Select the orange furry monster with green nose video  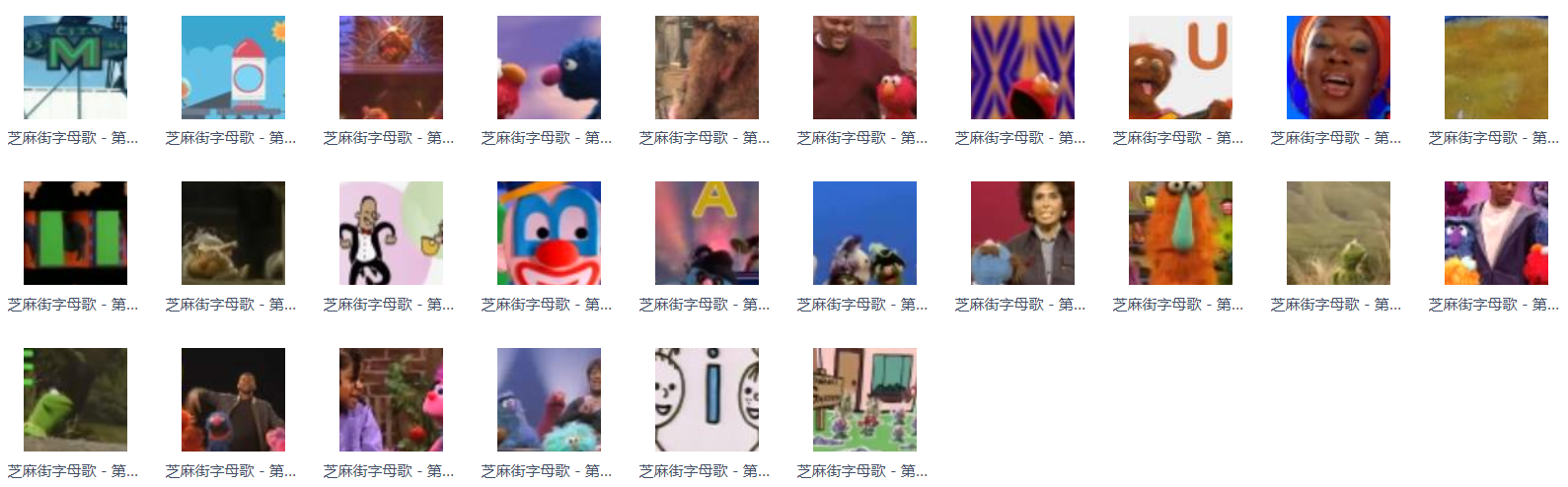(1180, 233)
